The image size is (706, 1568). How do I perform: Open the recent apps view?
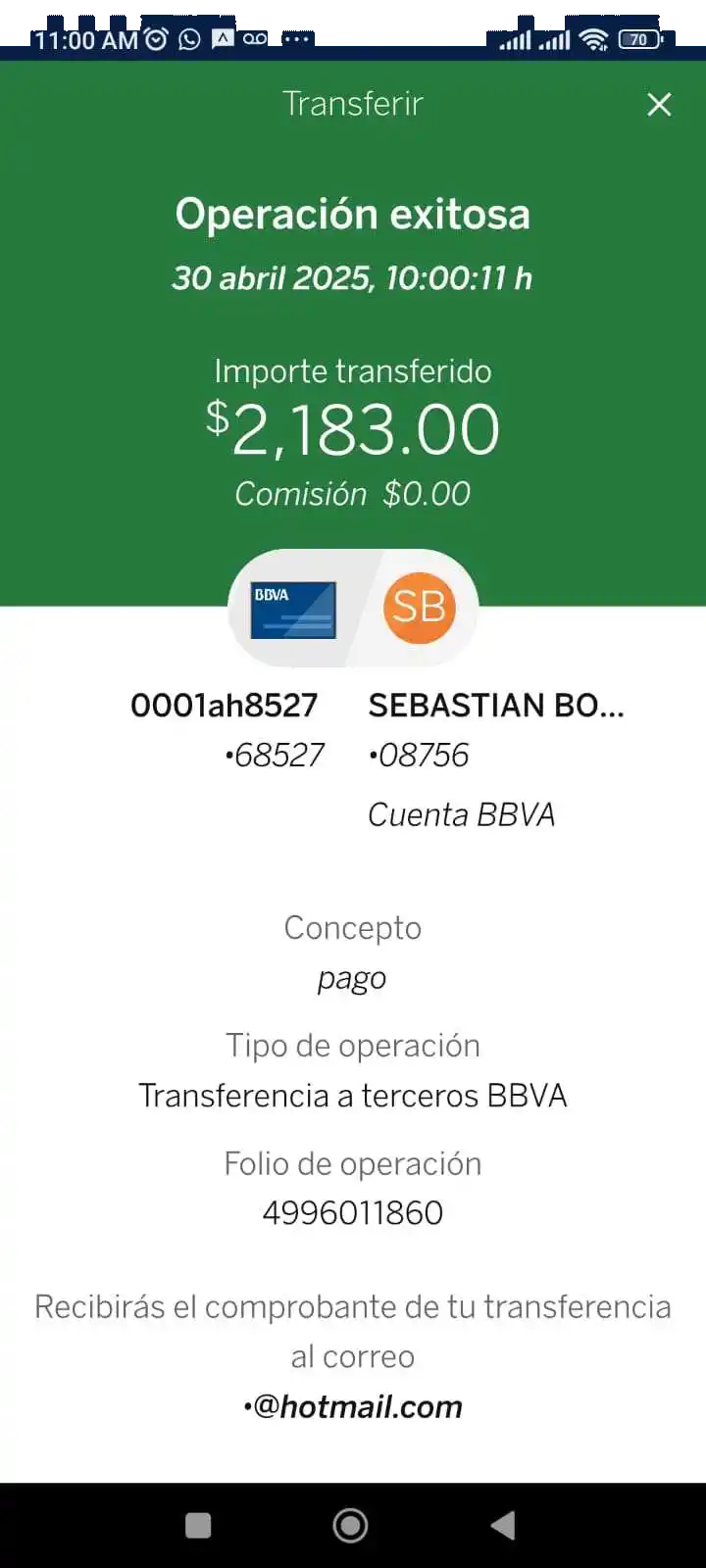pos(198,1525)
